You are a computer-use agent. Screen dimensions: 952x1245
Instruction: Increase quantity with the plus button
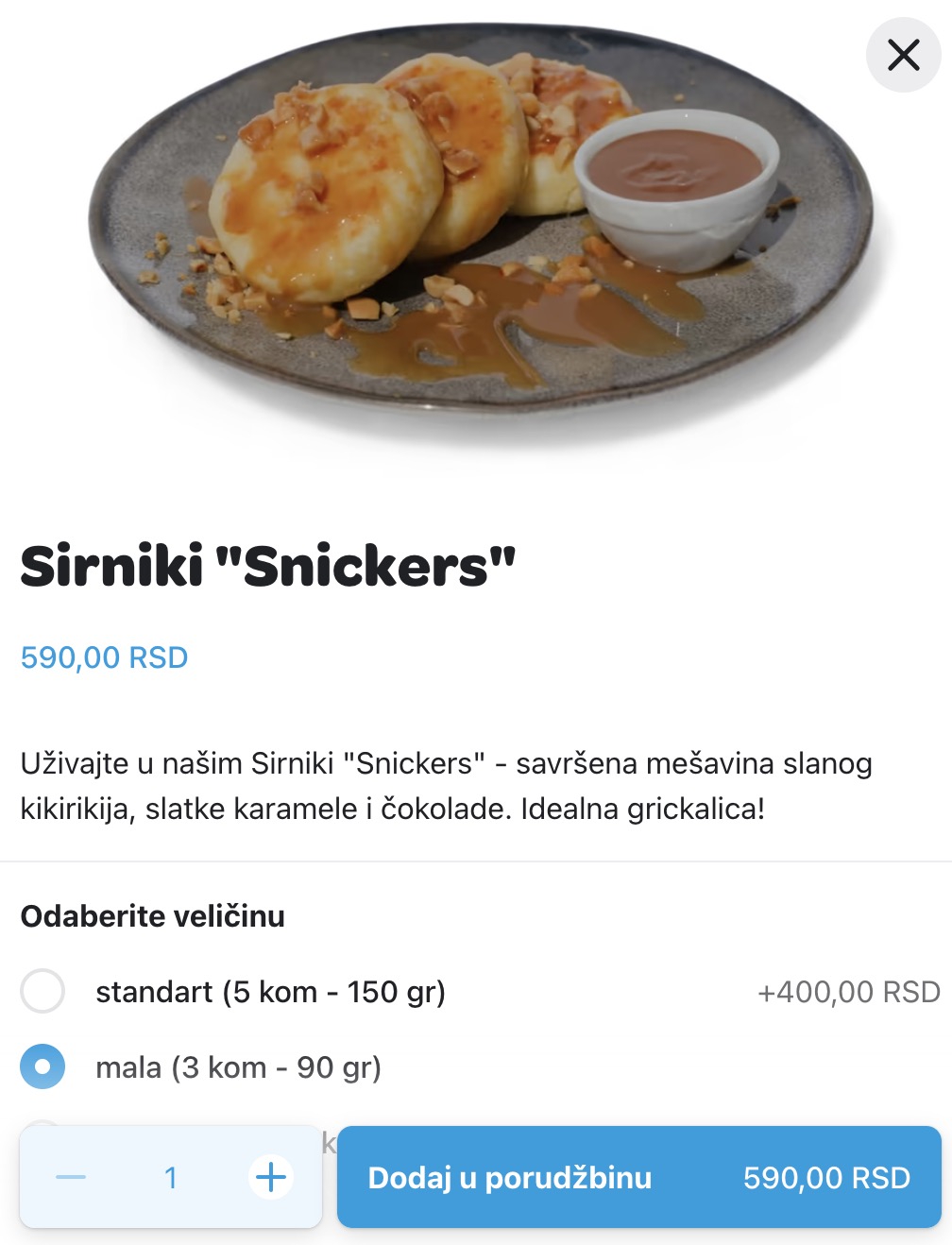271,1177
